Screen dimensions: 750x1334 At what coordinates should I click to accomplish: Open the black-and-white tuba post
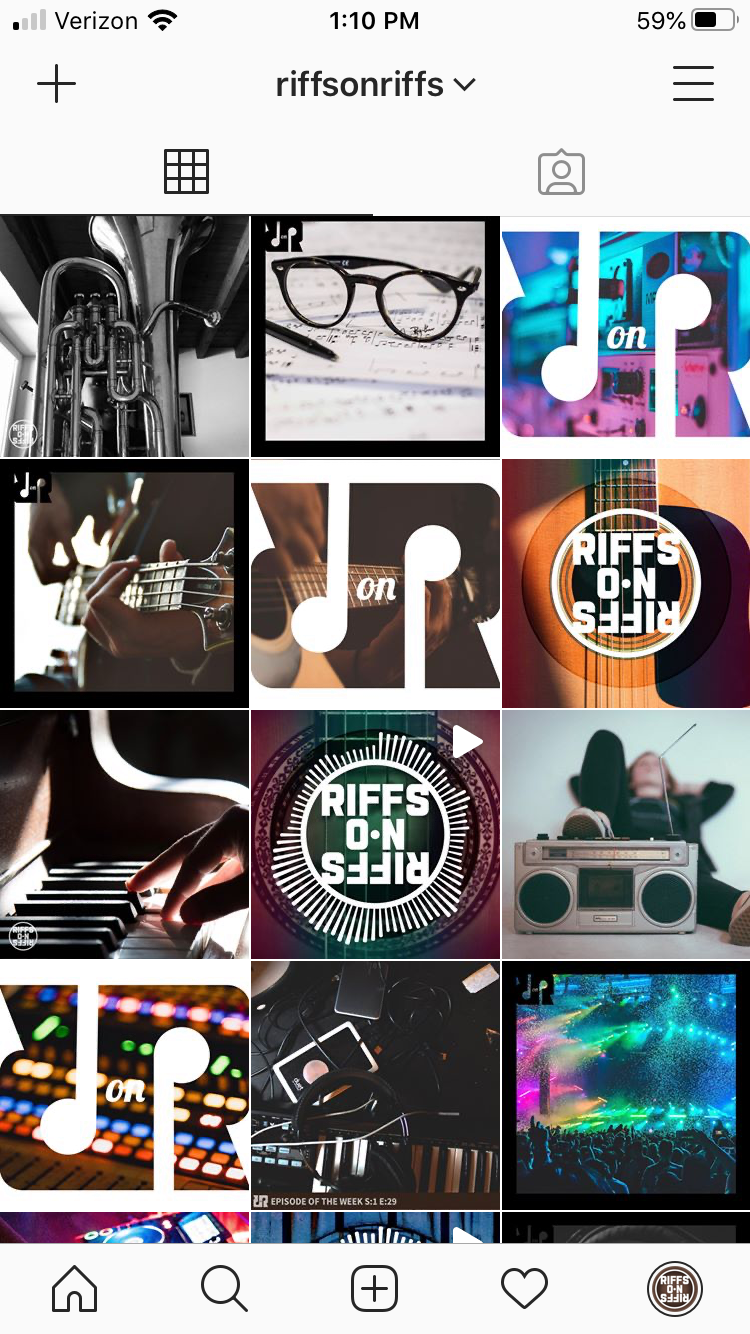[x=124, y=336]
